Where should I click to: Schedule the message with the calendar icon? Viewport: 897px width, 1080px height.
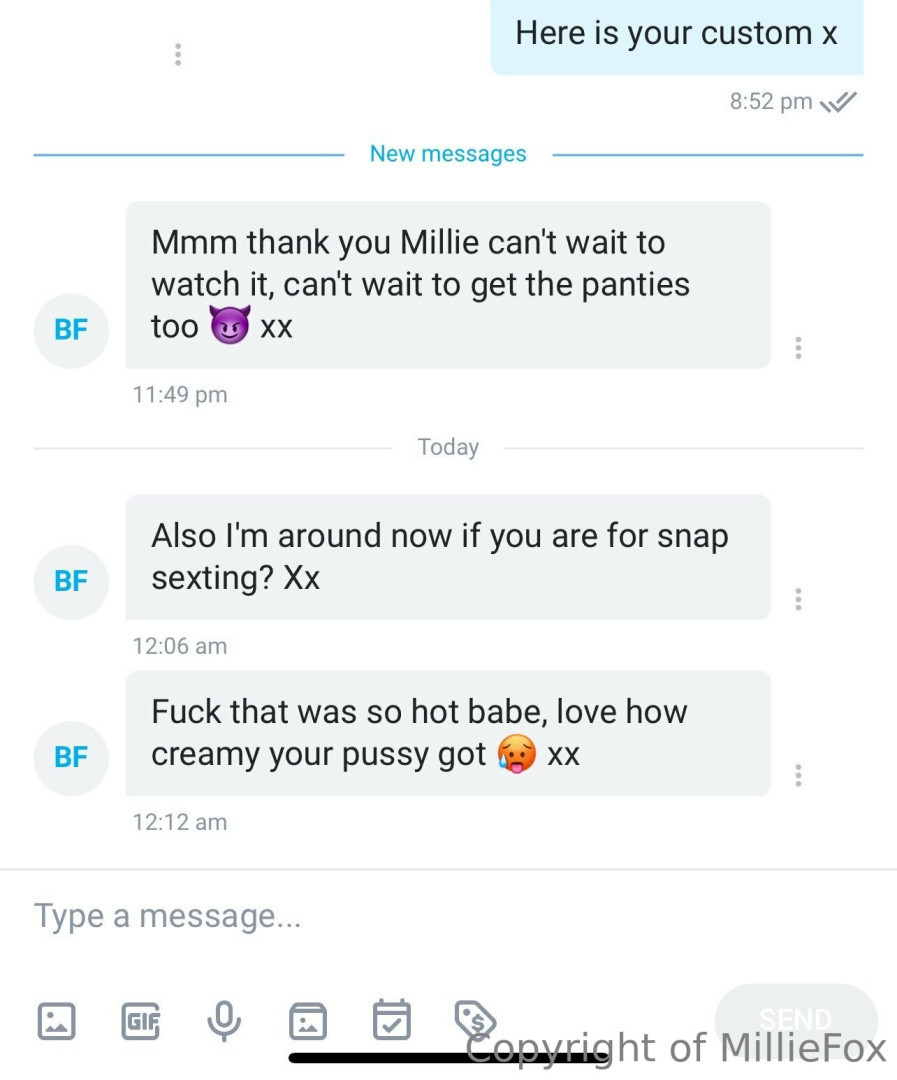click(x=391, y=1020)
